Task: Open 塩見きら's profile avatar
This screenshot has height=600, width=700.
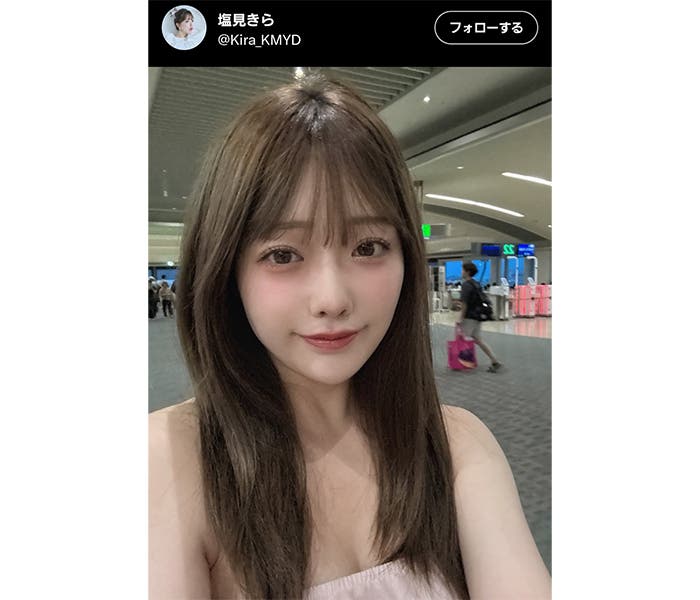Action: pyautogui.click(x=184, y=28)
